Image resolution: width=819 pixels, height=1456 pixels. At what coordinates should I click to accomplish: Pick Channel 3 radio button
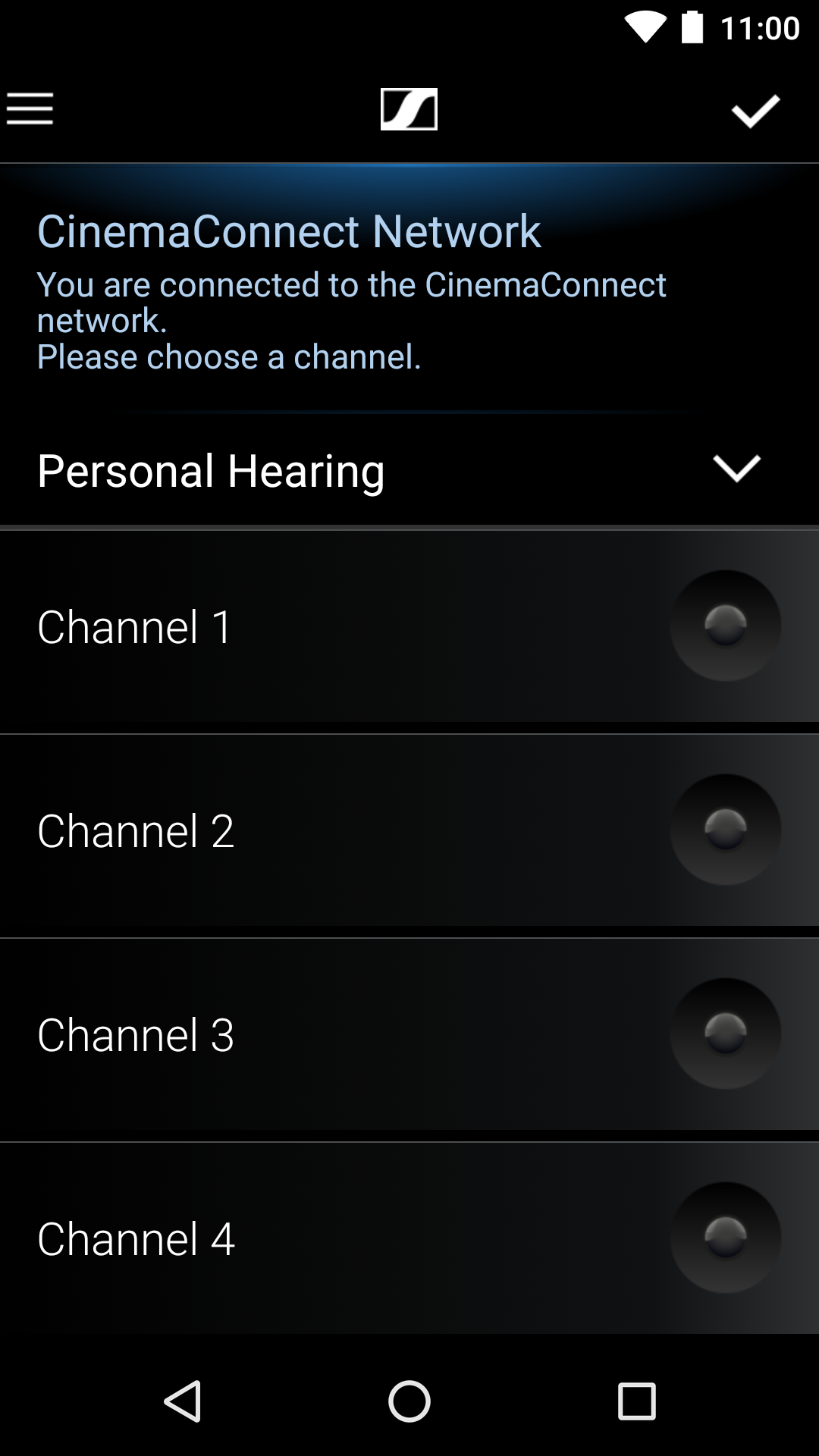[725, 1034]
